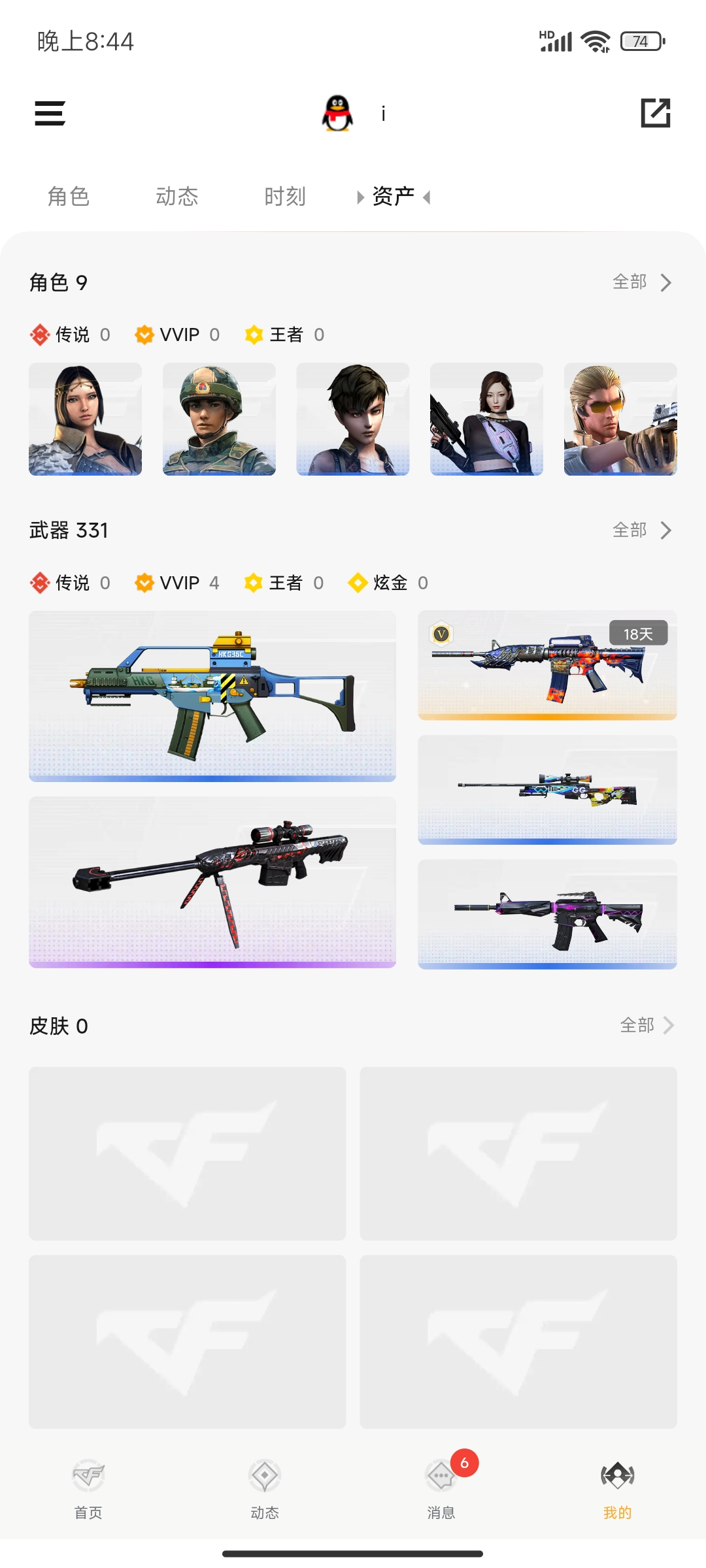Switch to the 动态 top tab
Screen dimensions: 706x1568
177,196
